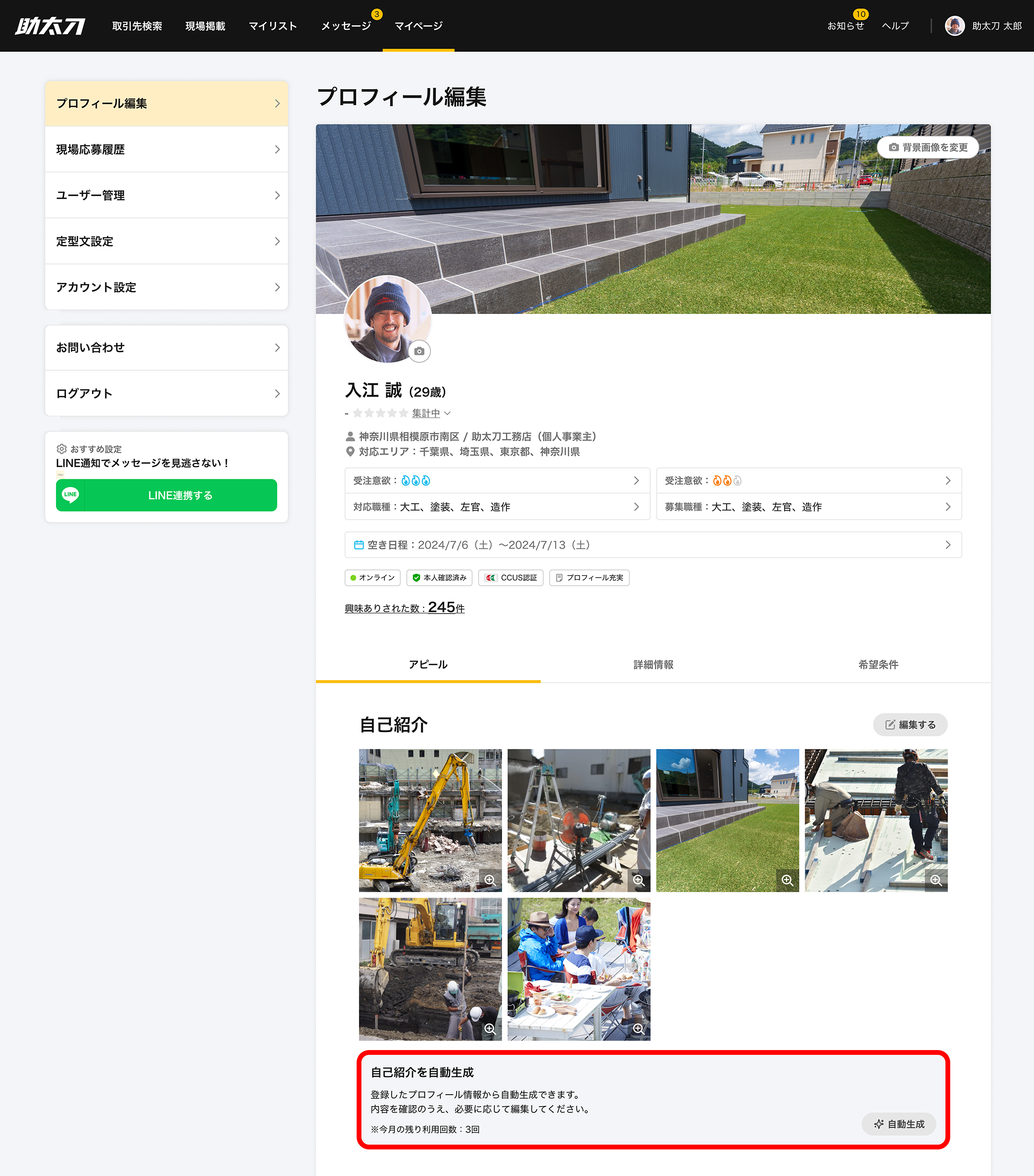Open 取引先検索 in the top navigation
Viewport: 1034px width, 1176px height.
[137, 26]
